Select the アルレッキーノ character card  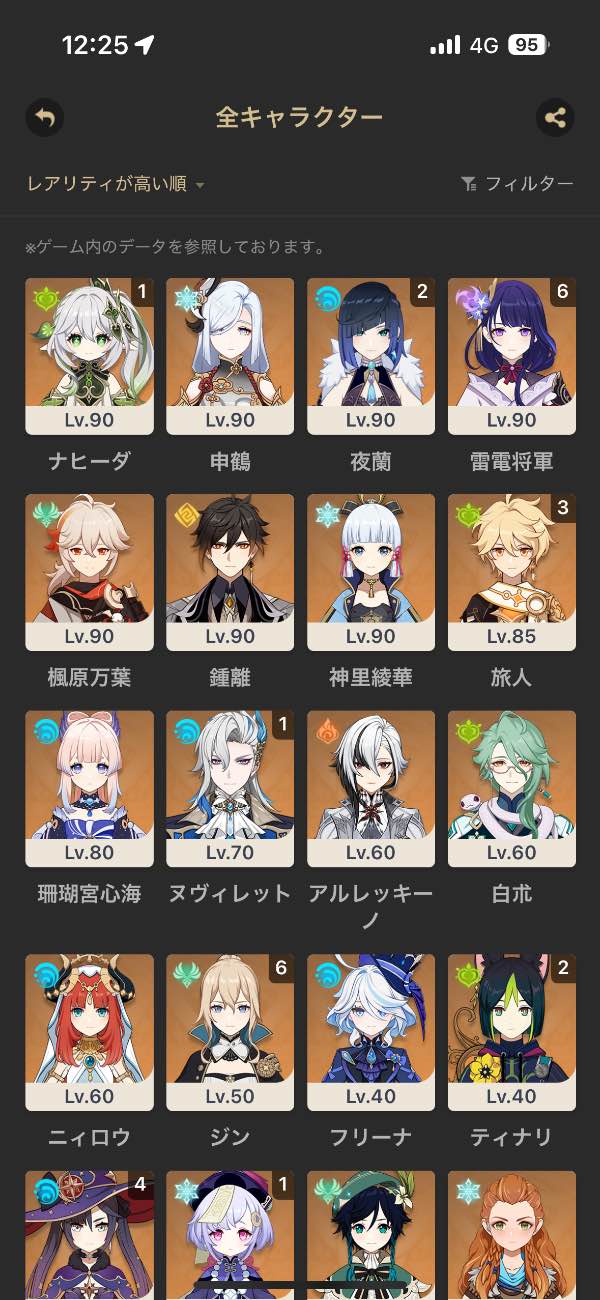[371, 788]
